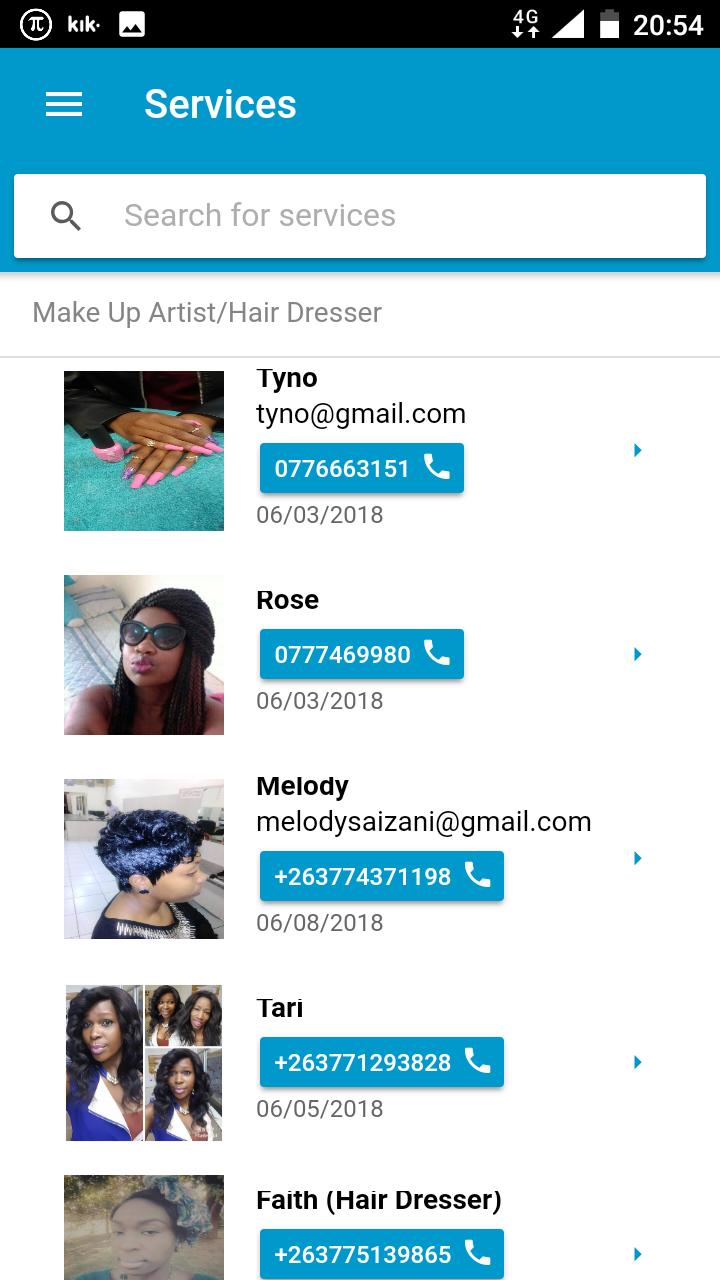Image resolution: width=720 pixels, height=1280 pixels.
Task: Call Tari at +263771293828
Action: tap(381, 1062)
